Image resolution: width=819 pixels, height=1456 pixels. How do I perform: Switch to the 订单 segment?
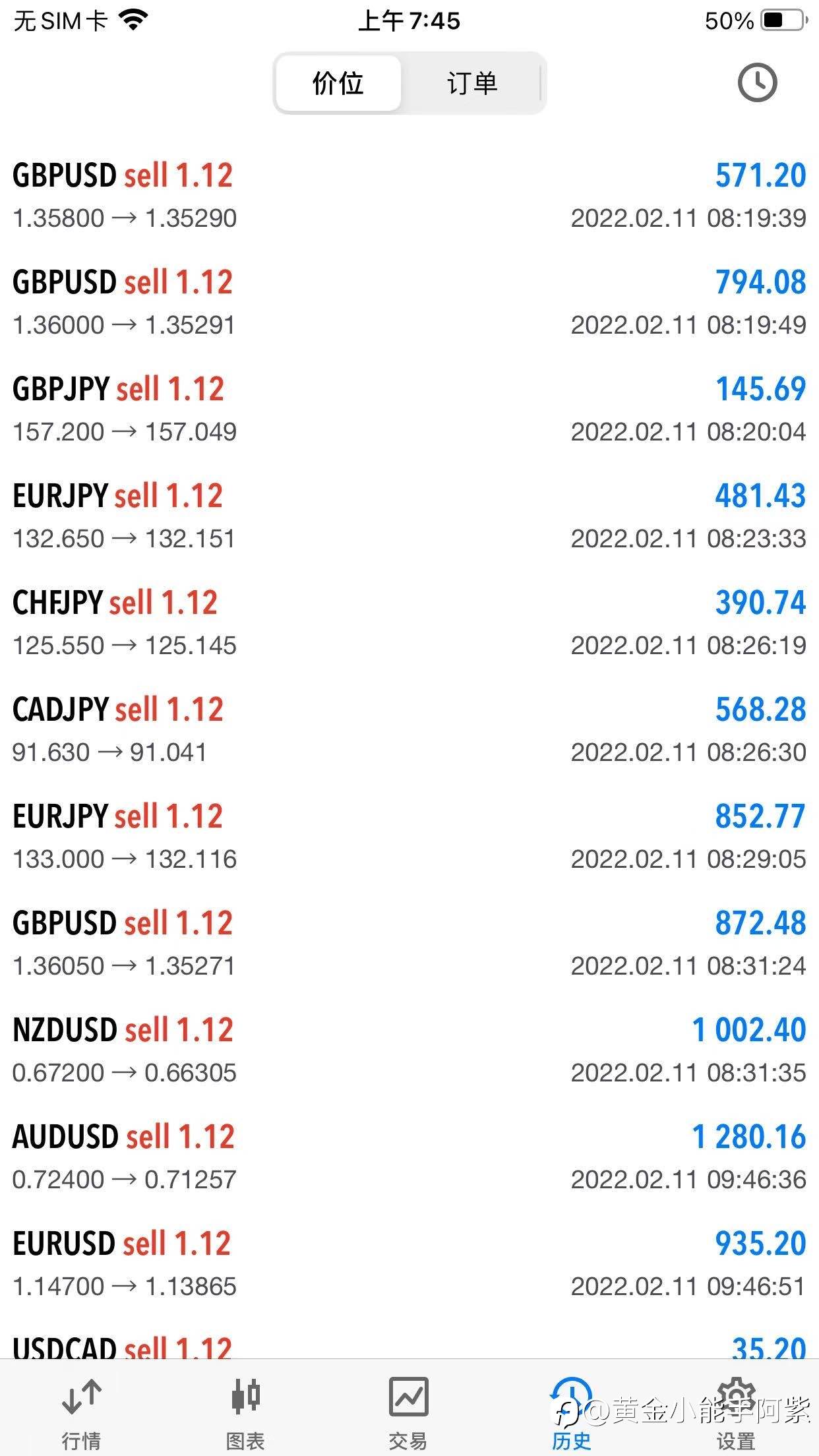point(472,83)
